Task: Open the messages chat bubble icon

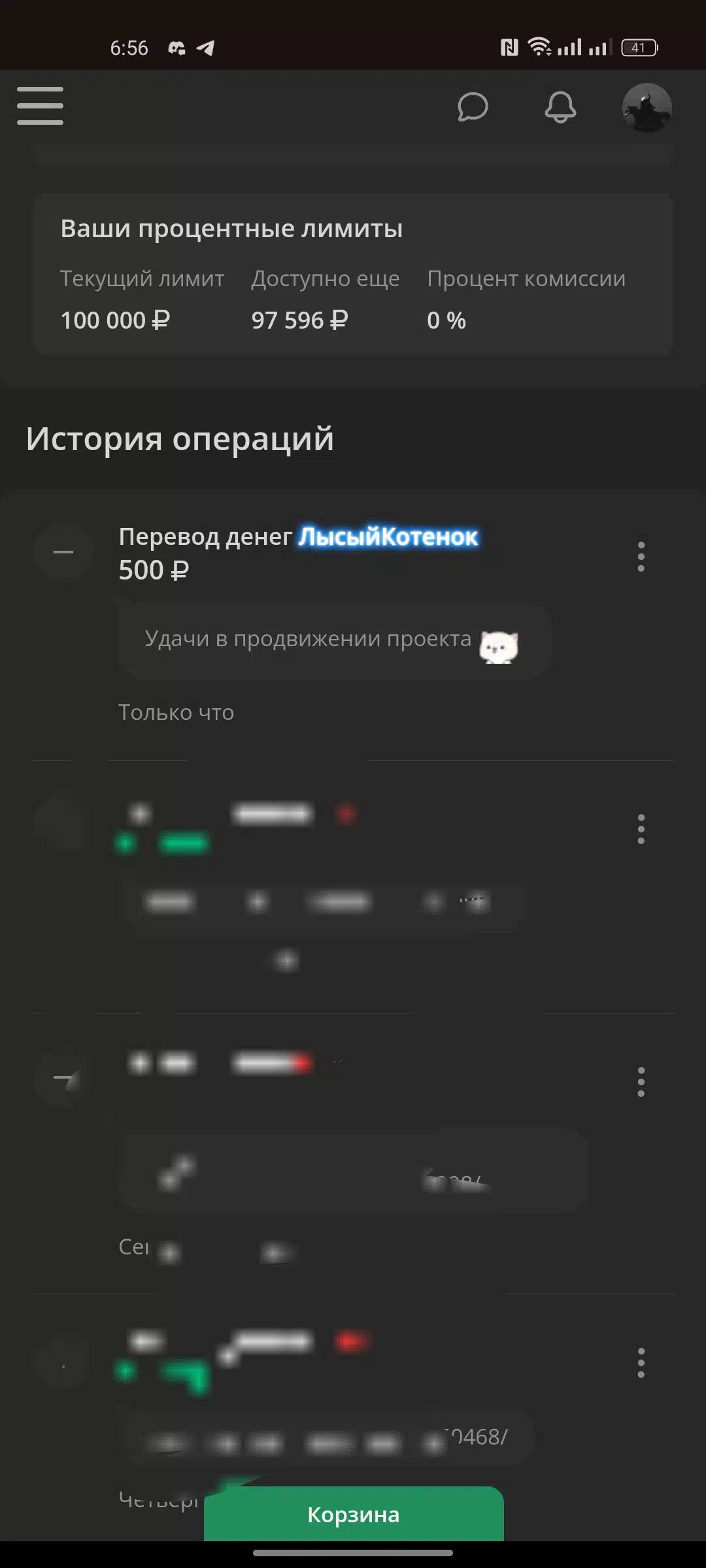Action: point(473,107)
